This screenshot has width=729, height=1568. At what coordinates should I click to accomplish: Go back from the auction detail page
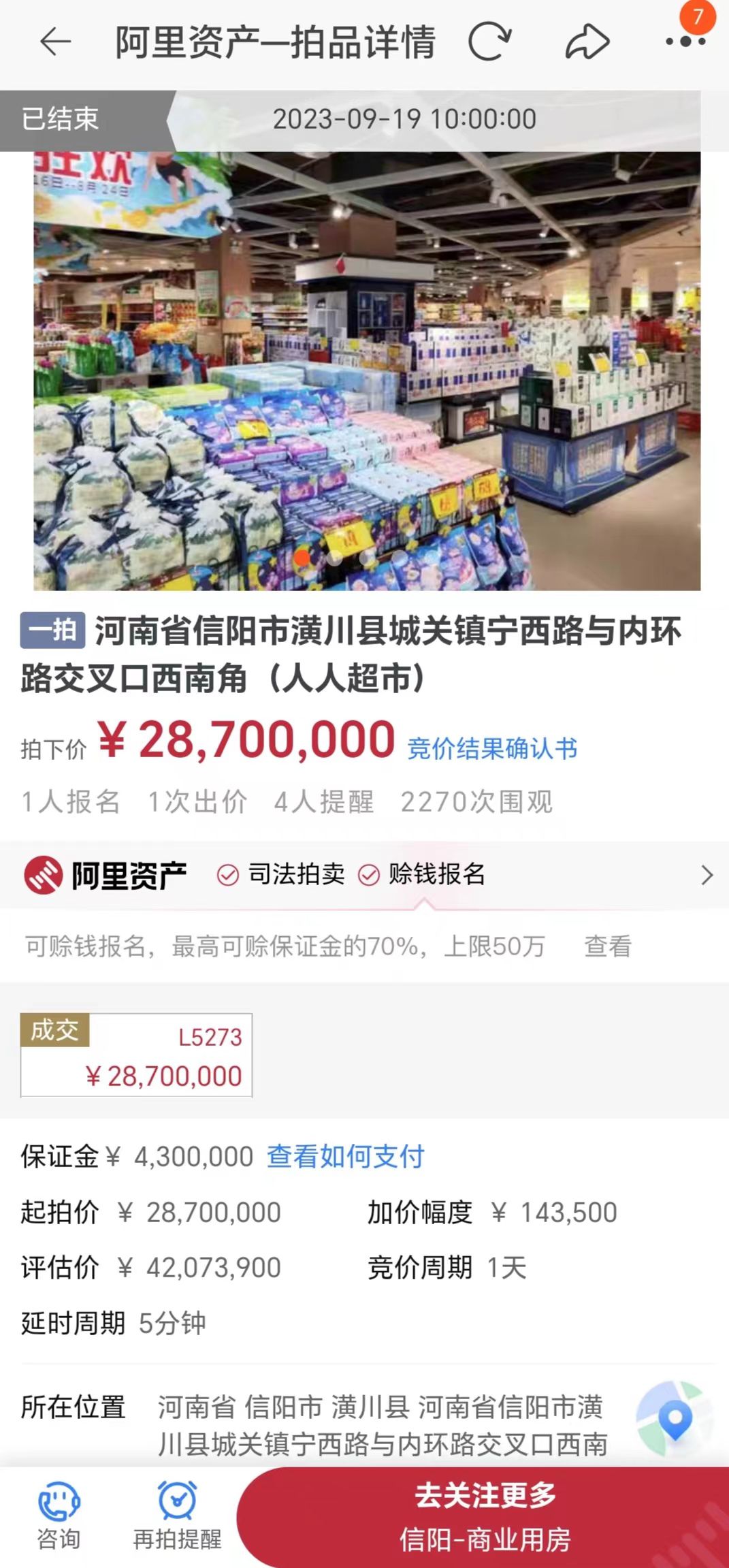point(55,42)
